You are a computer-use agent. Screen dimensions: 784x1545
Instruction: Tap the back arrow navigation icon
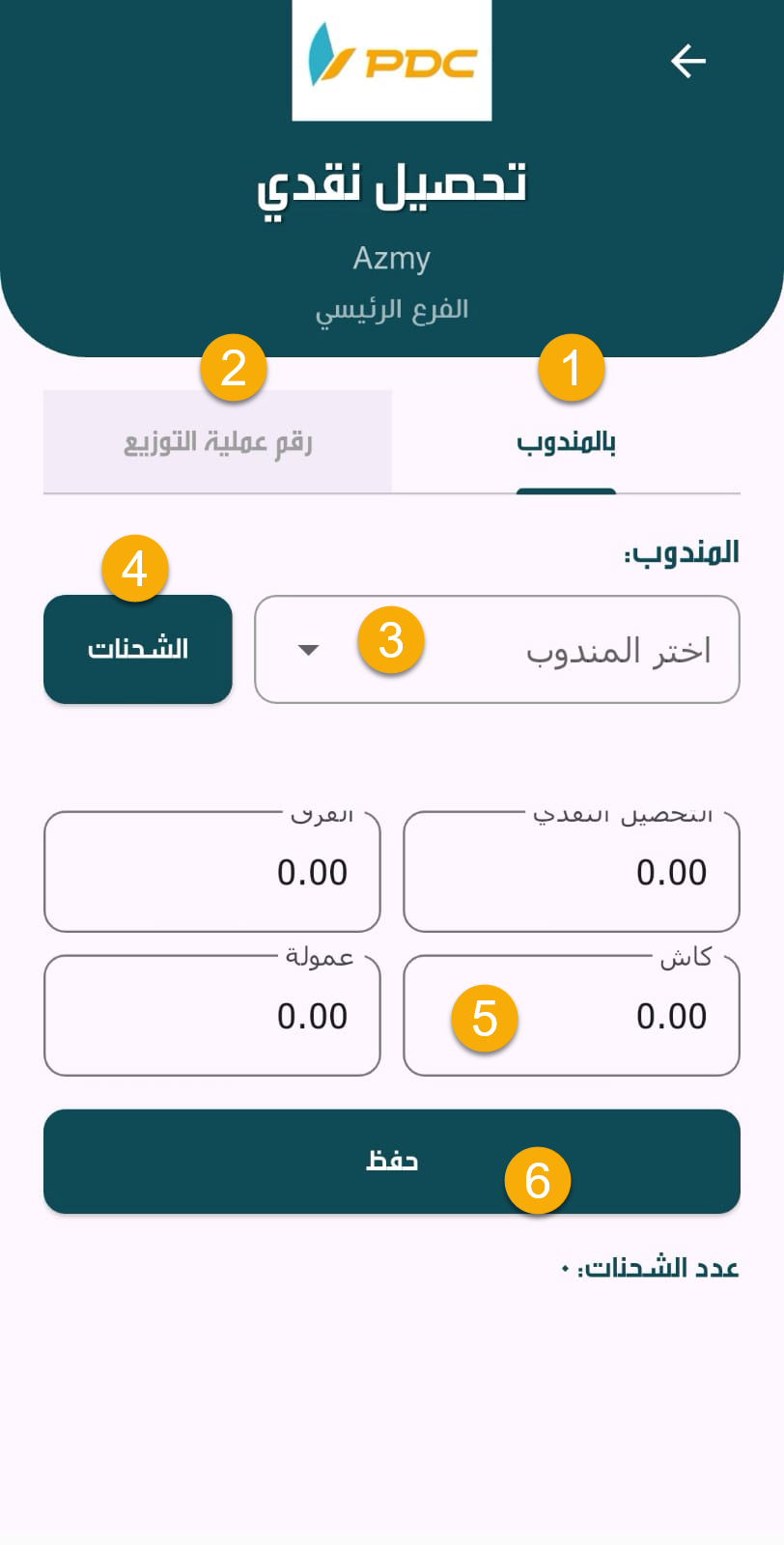point(689,61)
